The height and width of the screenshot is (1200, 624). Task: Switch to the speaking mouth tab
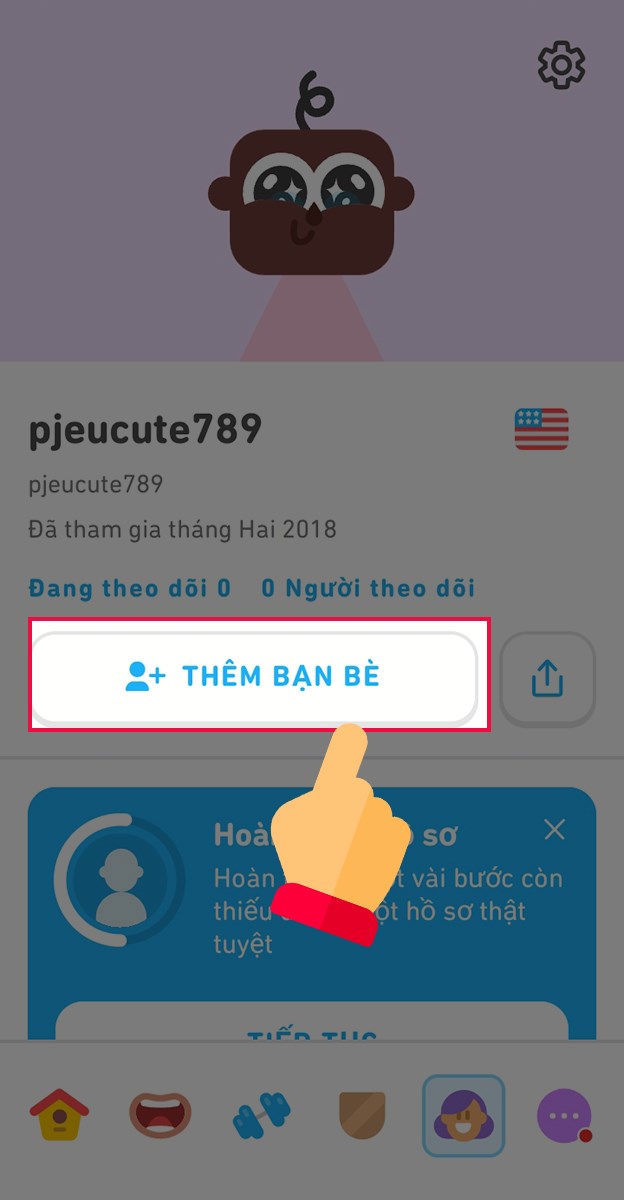point(160,1115)
